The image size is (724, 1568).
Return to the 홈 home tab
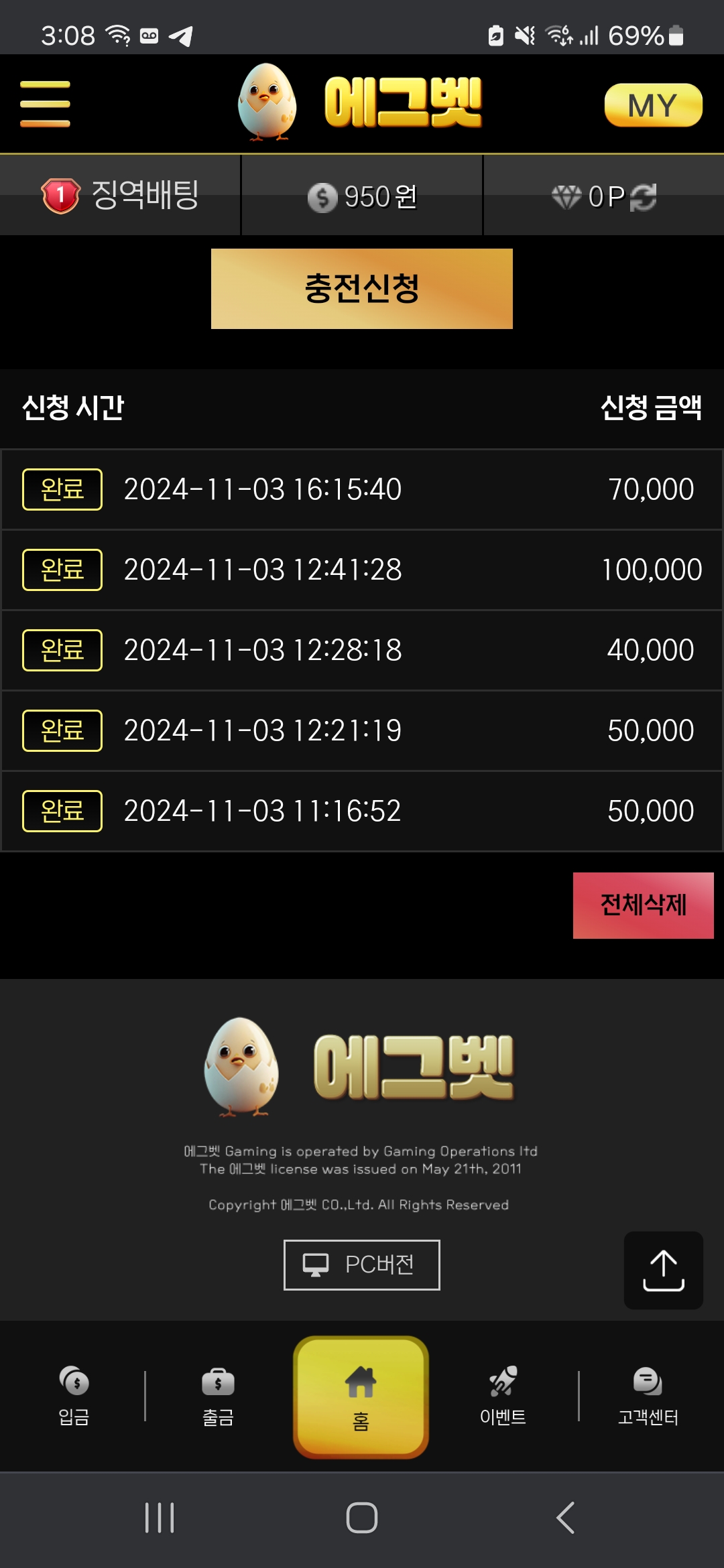361,1397
